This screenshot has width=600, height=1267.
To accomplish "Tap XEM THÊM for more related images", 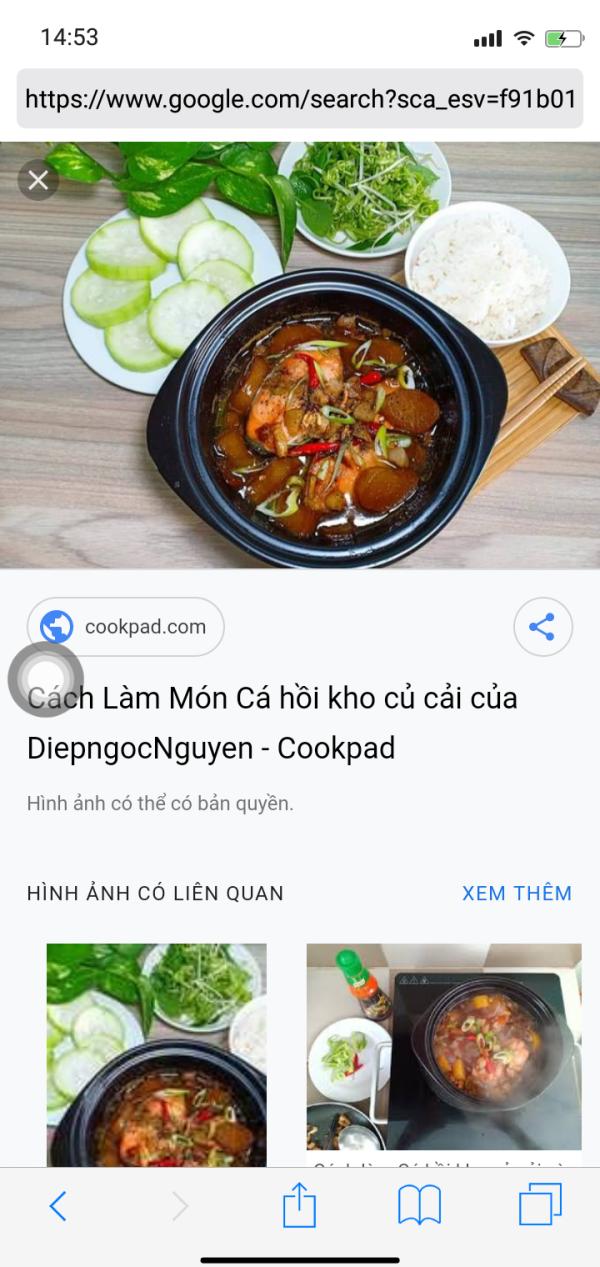I will tap(516, 893).
